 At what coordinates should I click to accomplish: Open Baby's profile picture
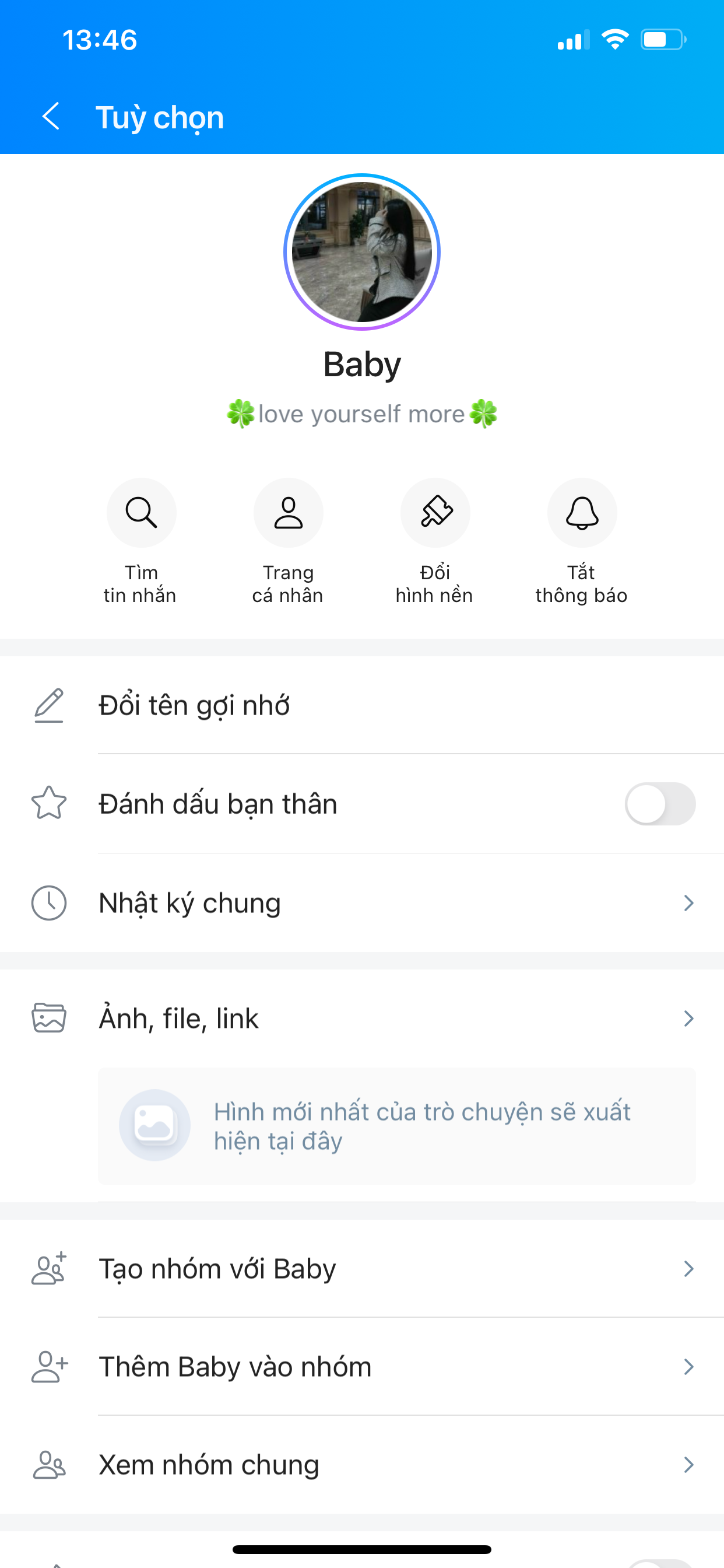click(362, 252)
